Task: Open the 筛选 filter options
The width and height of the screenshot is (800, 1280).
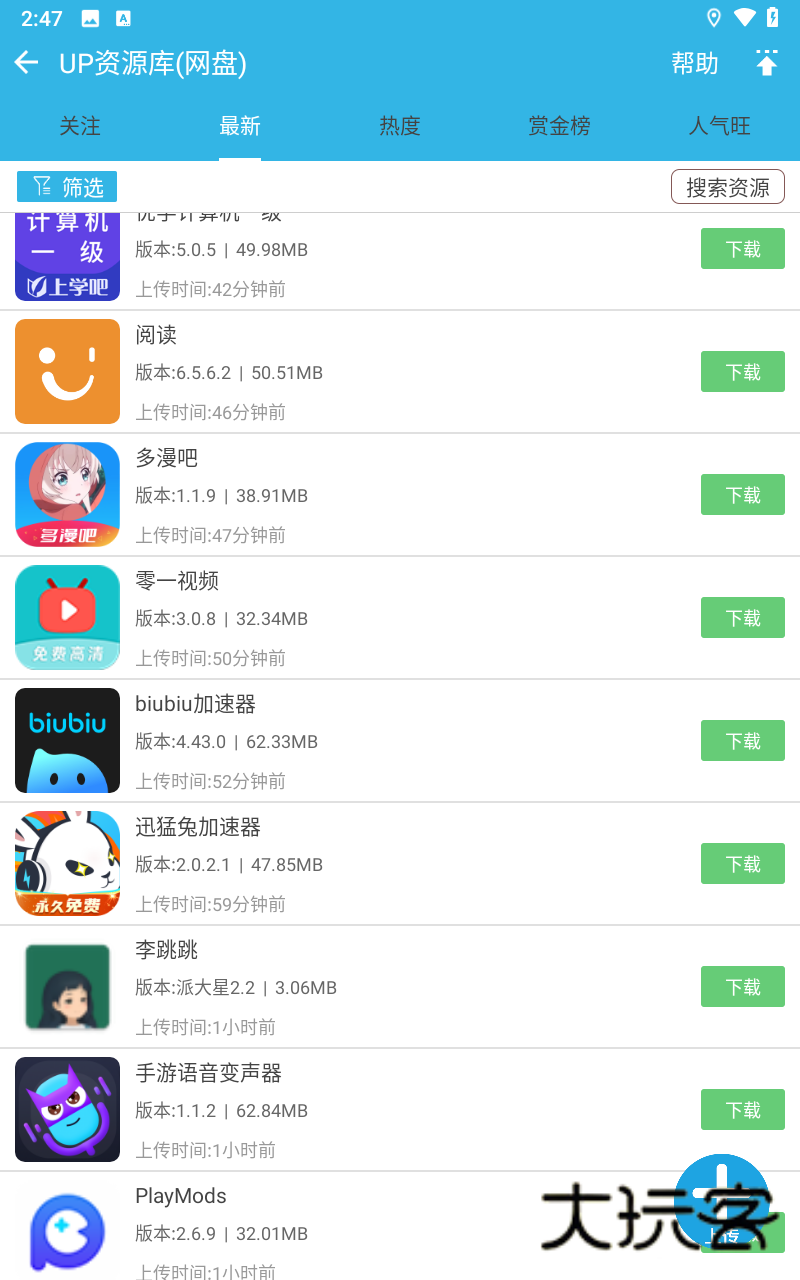Action: click(x=66, y=186)
